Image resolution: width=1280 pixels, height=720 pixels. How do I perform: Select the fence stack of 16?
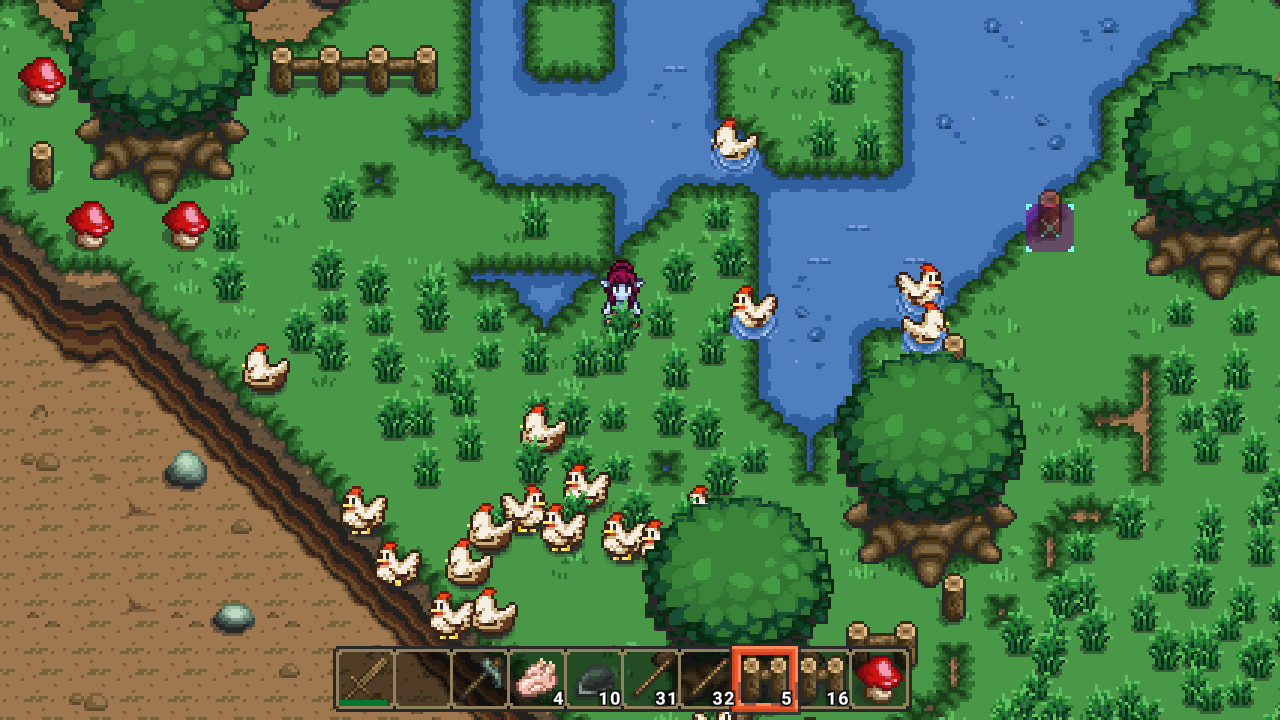822,679
